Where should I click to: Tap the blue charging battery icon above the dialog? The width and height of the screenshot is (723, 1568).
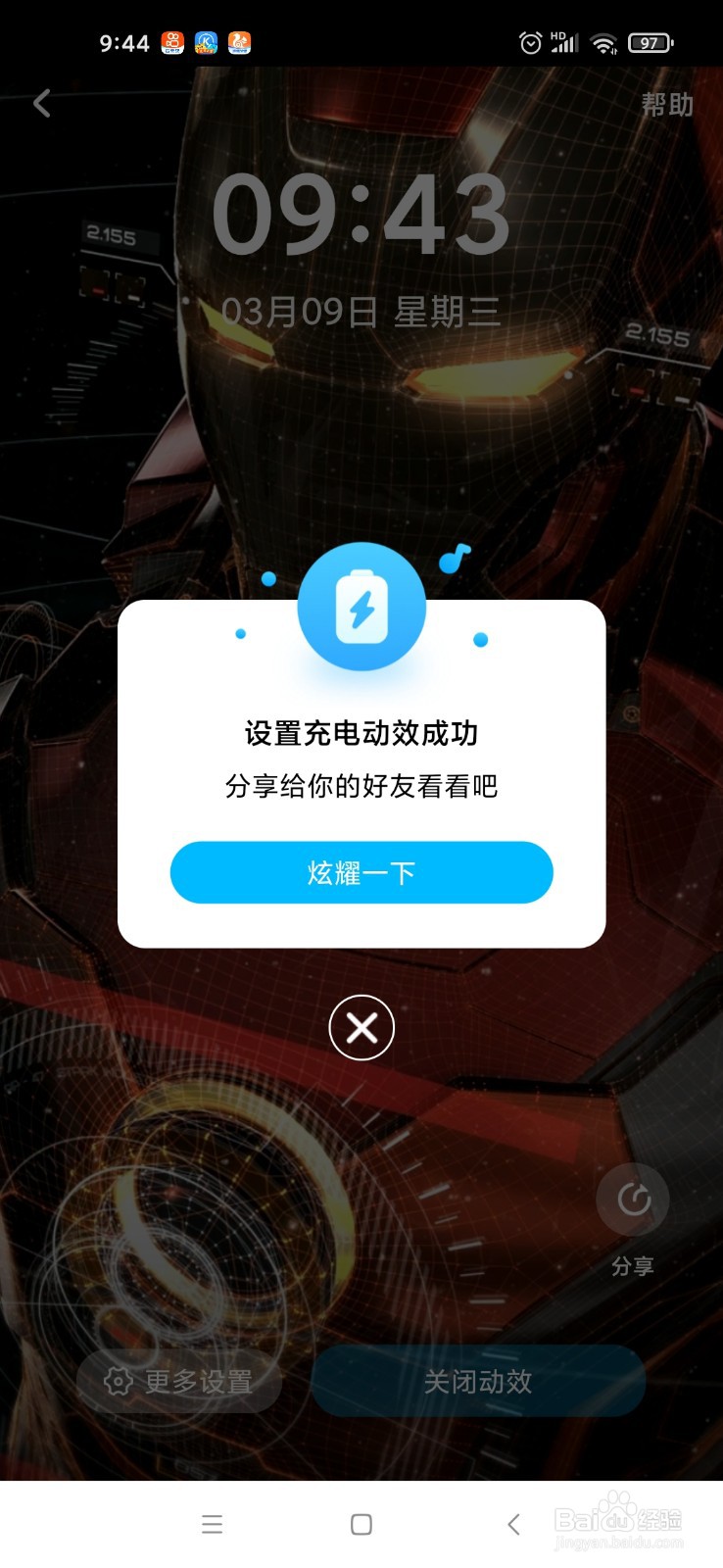tap(362, 608)
